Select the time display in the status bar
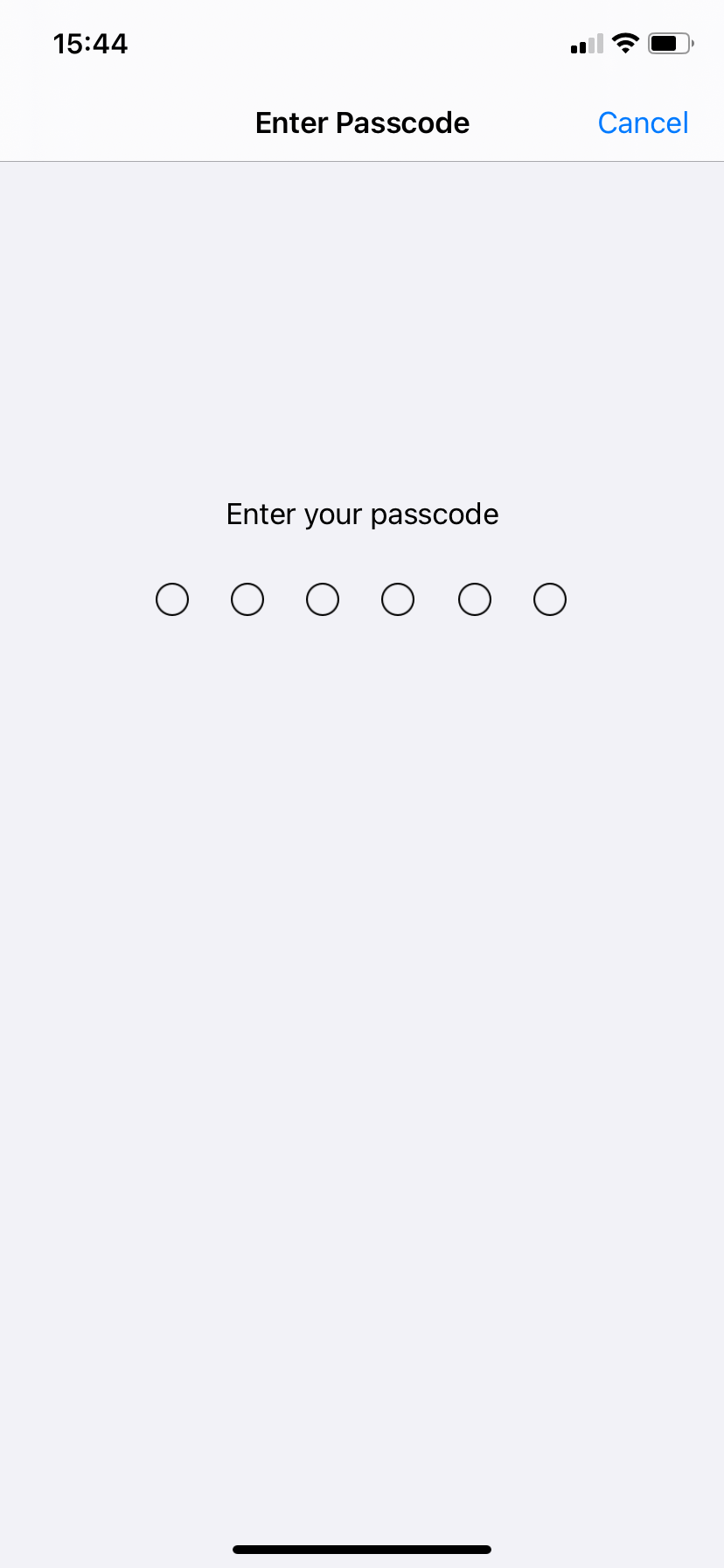724x1568 pixels. click(x=90, y=43)
